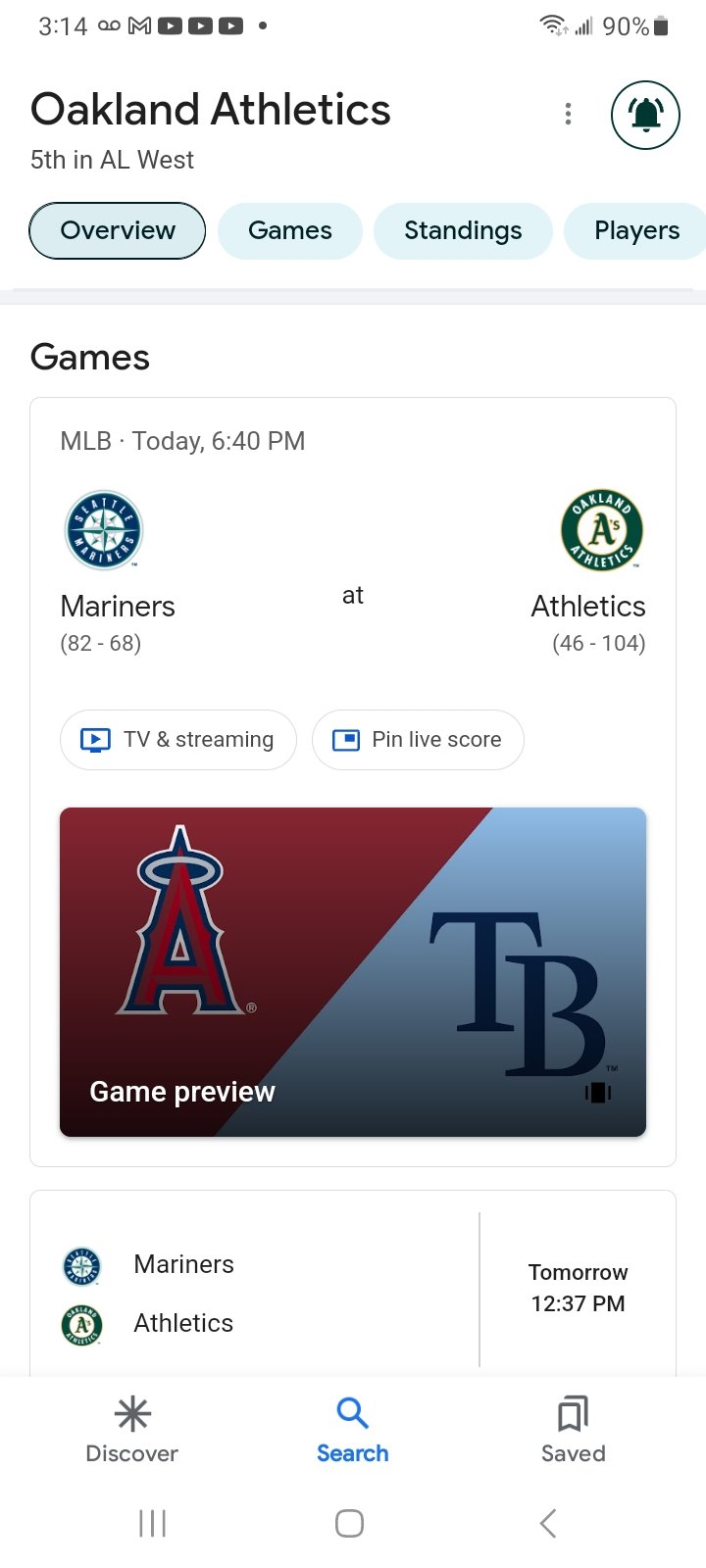Screen dimensions: 706x1568
Task: Tap the notifications bell for Oakland Athletics
Action: 645,115
